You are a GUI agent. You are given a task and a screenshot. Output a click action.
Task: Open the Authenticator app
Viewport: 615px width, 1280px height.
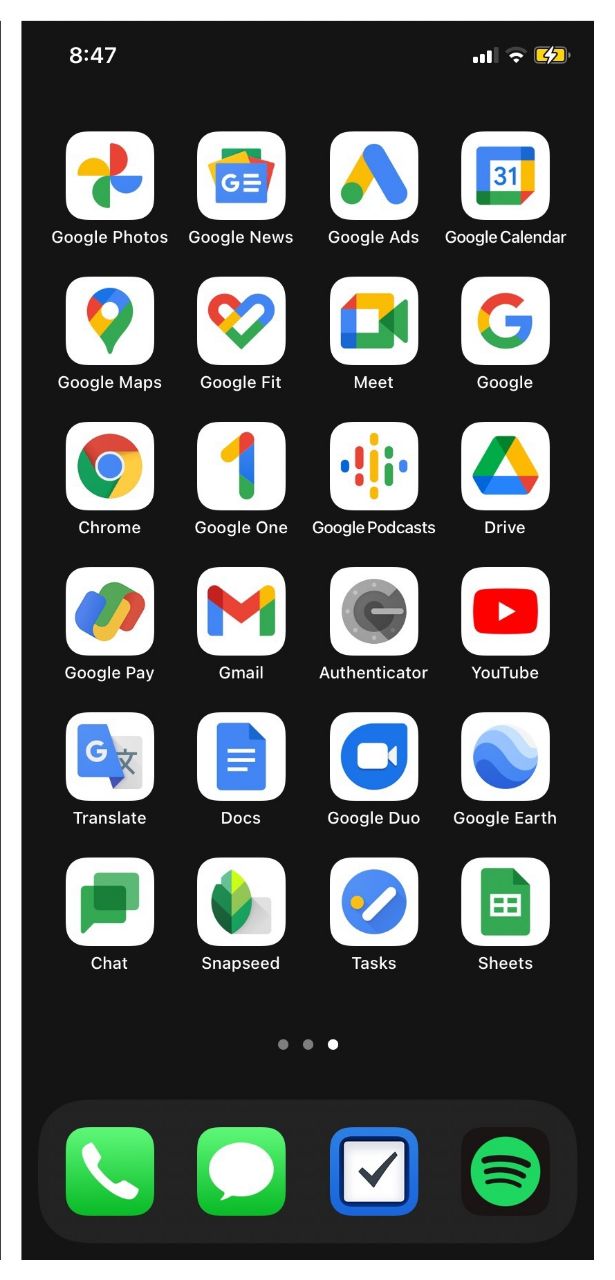click(x=374, y=611)
